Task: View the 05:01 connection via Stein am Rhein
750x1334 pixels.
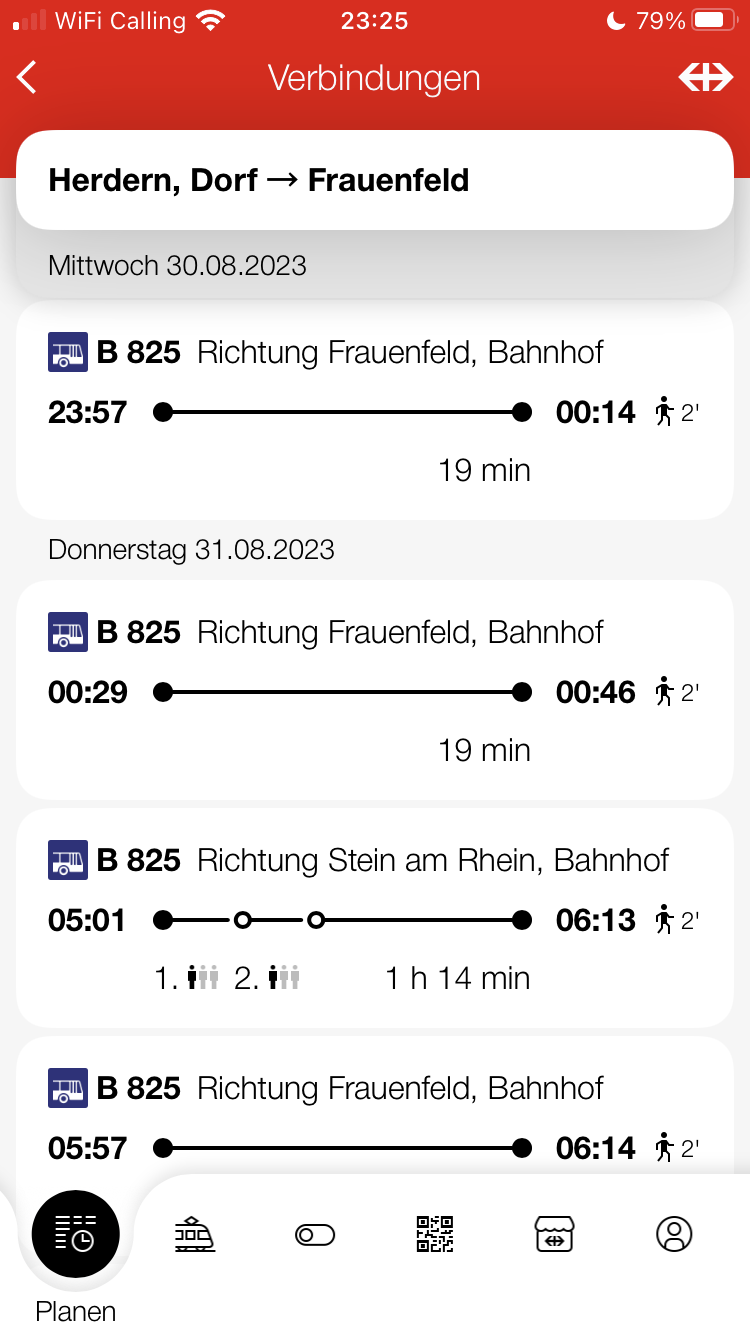Action: [374, 919]
